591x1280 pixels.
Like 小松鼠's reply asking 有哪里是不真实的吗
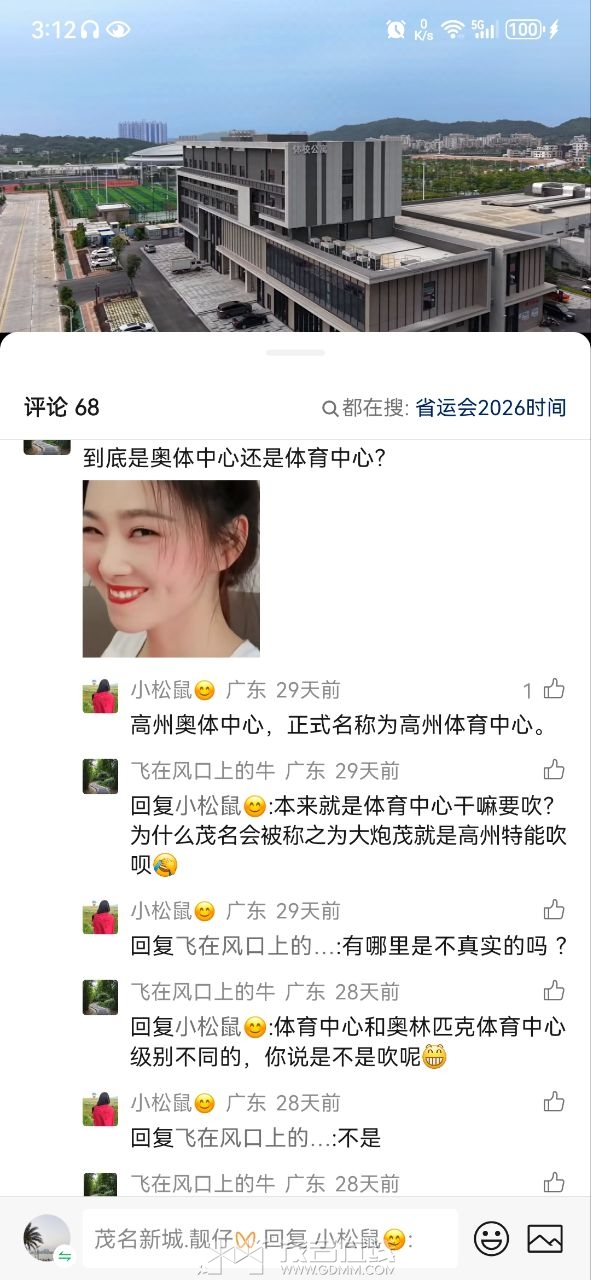pos(554,910)
